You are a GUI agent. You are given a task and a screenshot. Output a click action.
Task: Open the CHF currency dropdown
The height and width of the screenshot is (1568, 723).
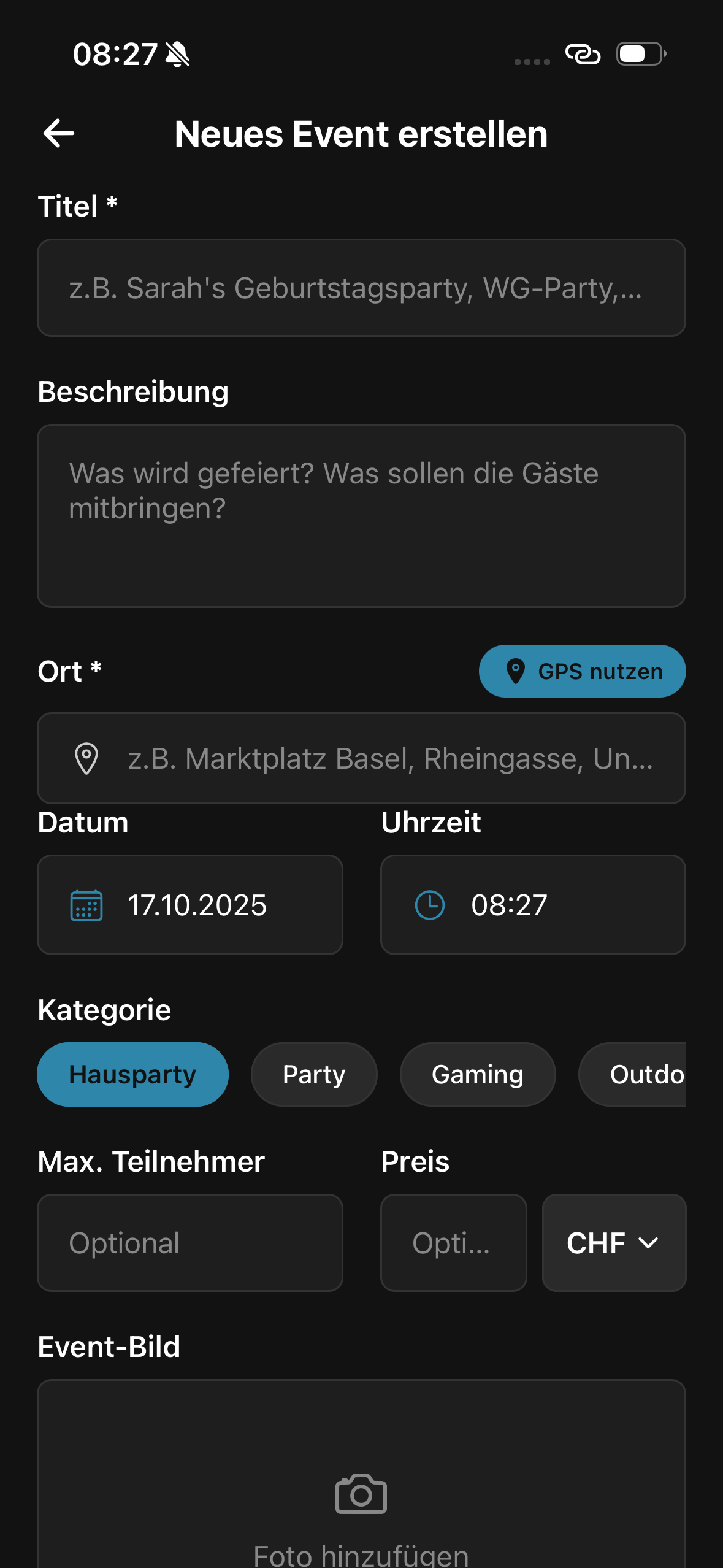tap(613, 1243)
